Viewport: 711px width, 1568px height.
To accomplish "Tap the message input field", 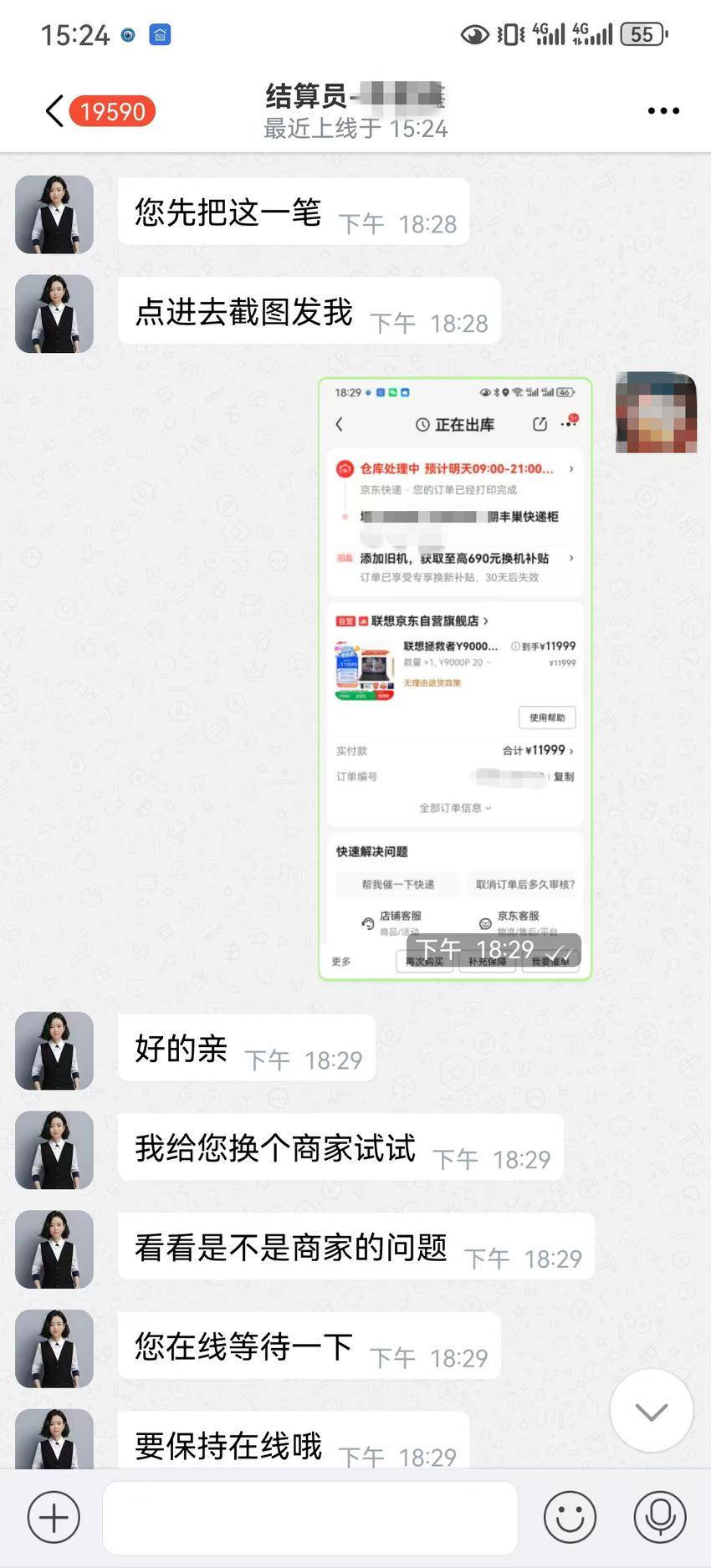I will tap(309, 1516).
